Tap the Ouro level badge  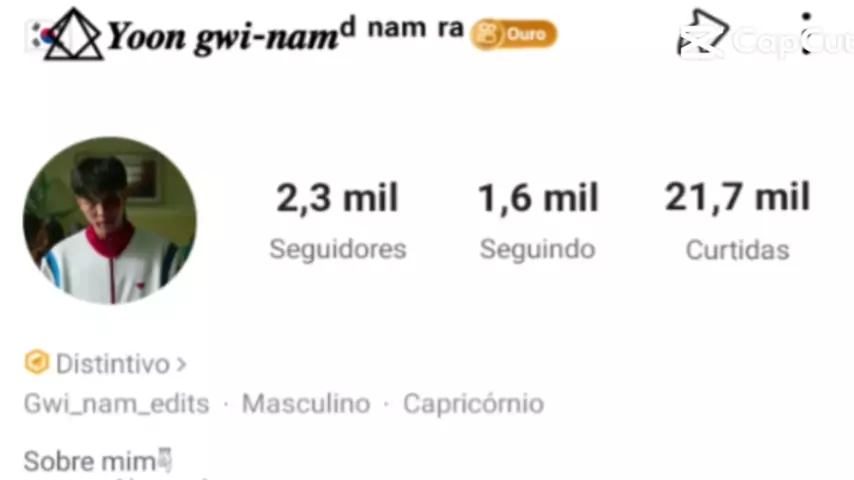pyautogui.click(x=514, y=34)
